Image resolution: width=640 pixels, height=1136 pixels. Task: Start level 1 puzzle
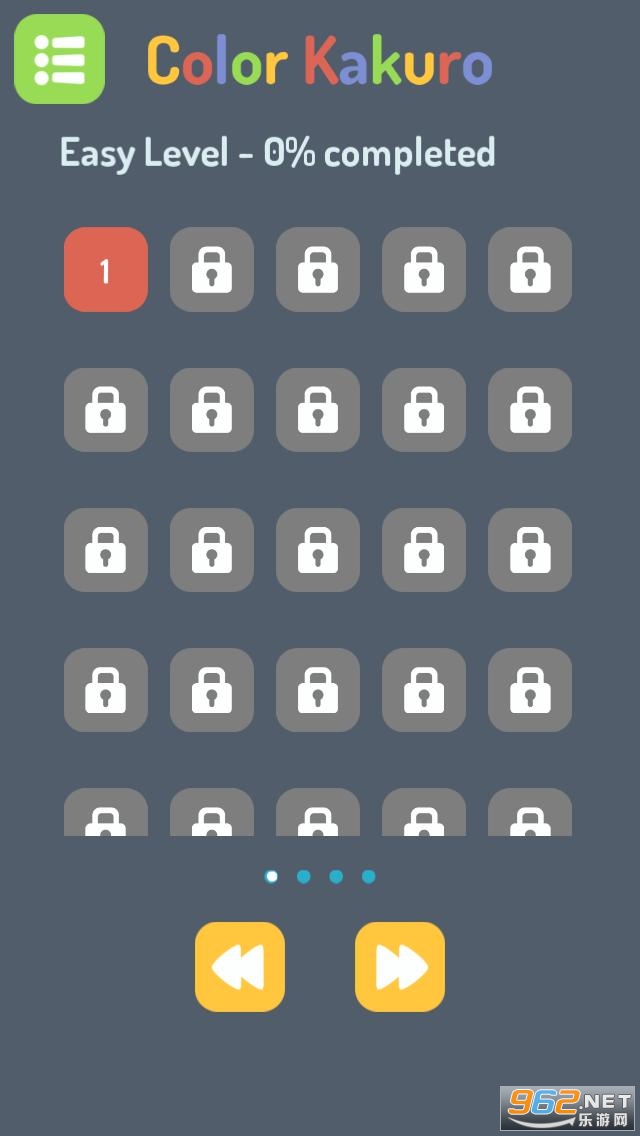[x=106, y=270]
